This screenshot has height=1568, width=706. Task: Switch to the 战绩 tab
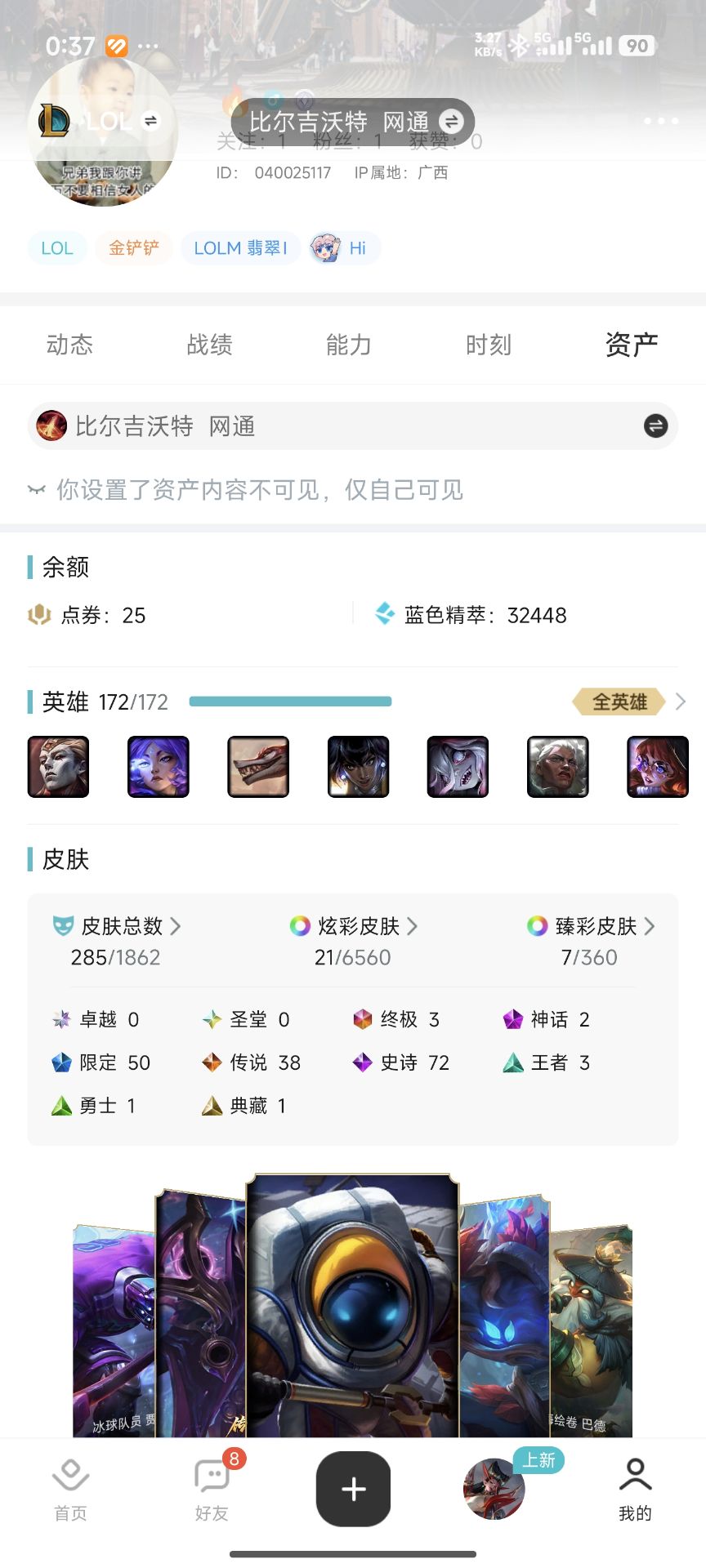coord(209,345)
